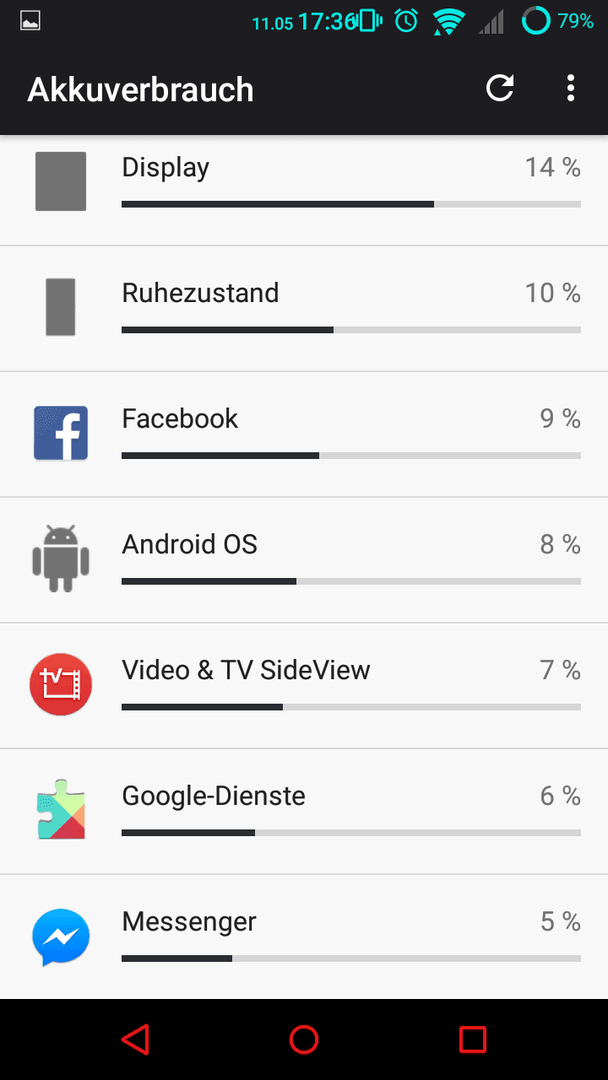This screenshot has width=608, height=1080.
Task: Go back with the navigation bar
Action: coord(135,1039)
